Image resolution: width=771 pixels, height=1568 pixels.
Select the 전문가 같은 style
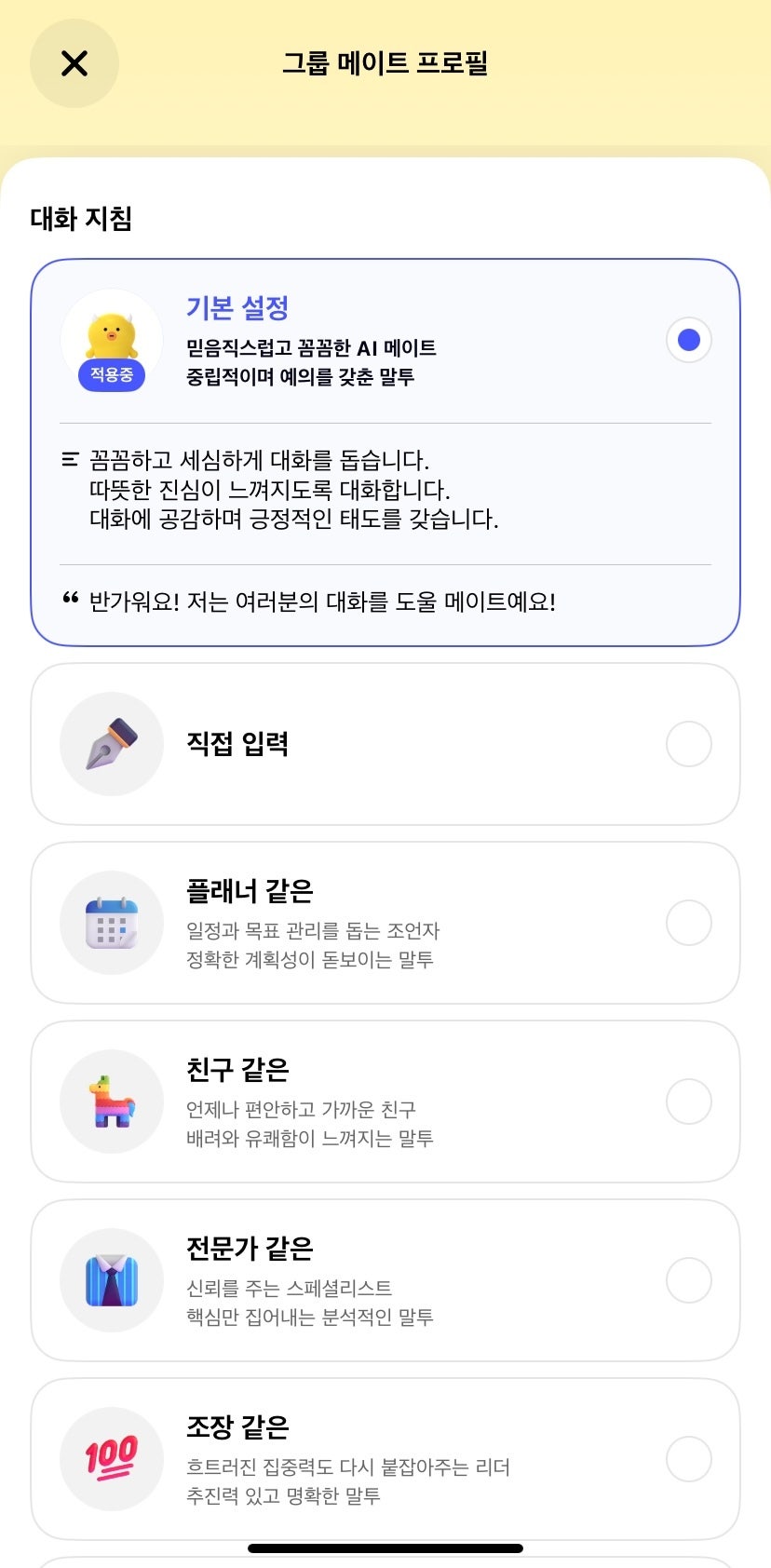[688, 1280]
